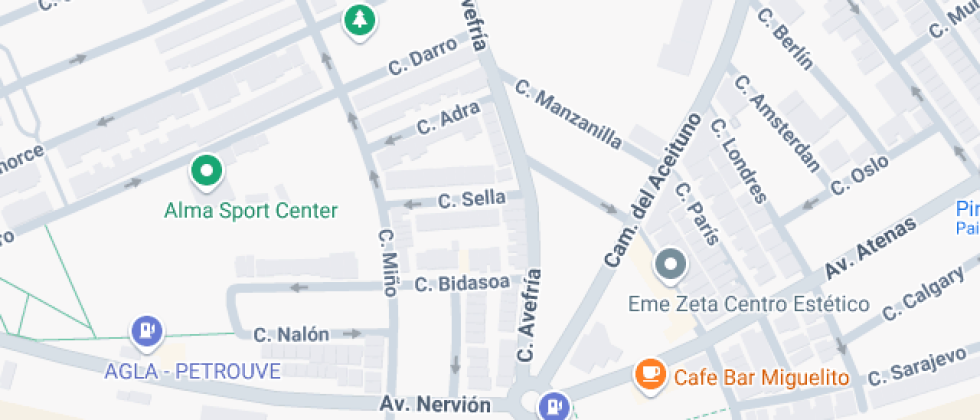980x420 pixels.
Task: Open the Alma Sport Center place marker
Action: (x=206, y=171)
